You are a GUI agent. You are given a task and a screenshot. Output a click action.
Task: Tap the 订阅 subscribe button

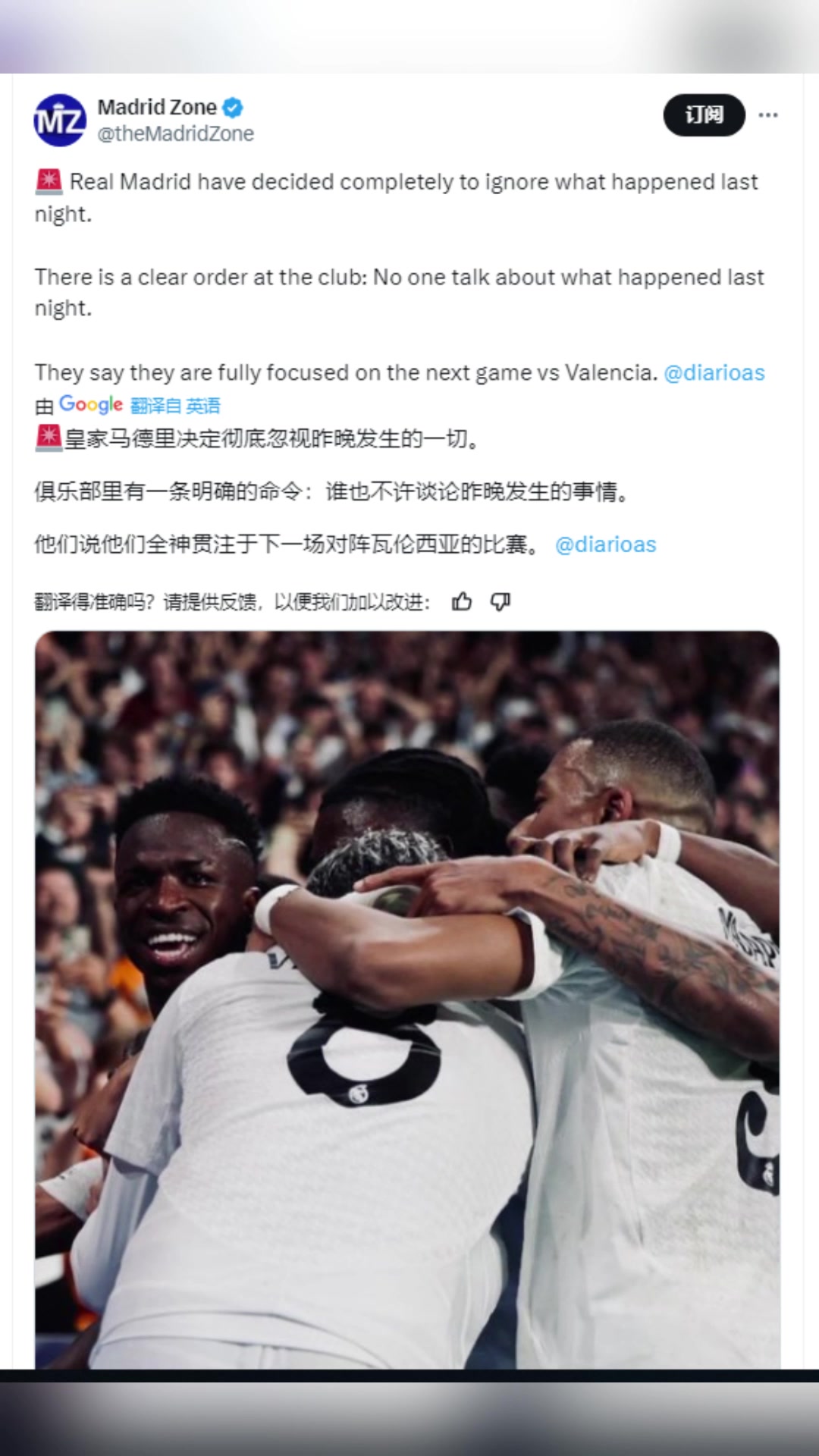704,115
